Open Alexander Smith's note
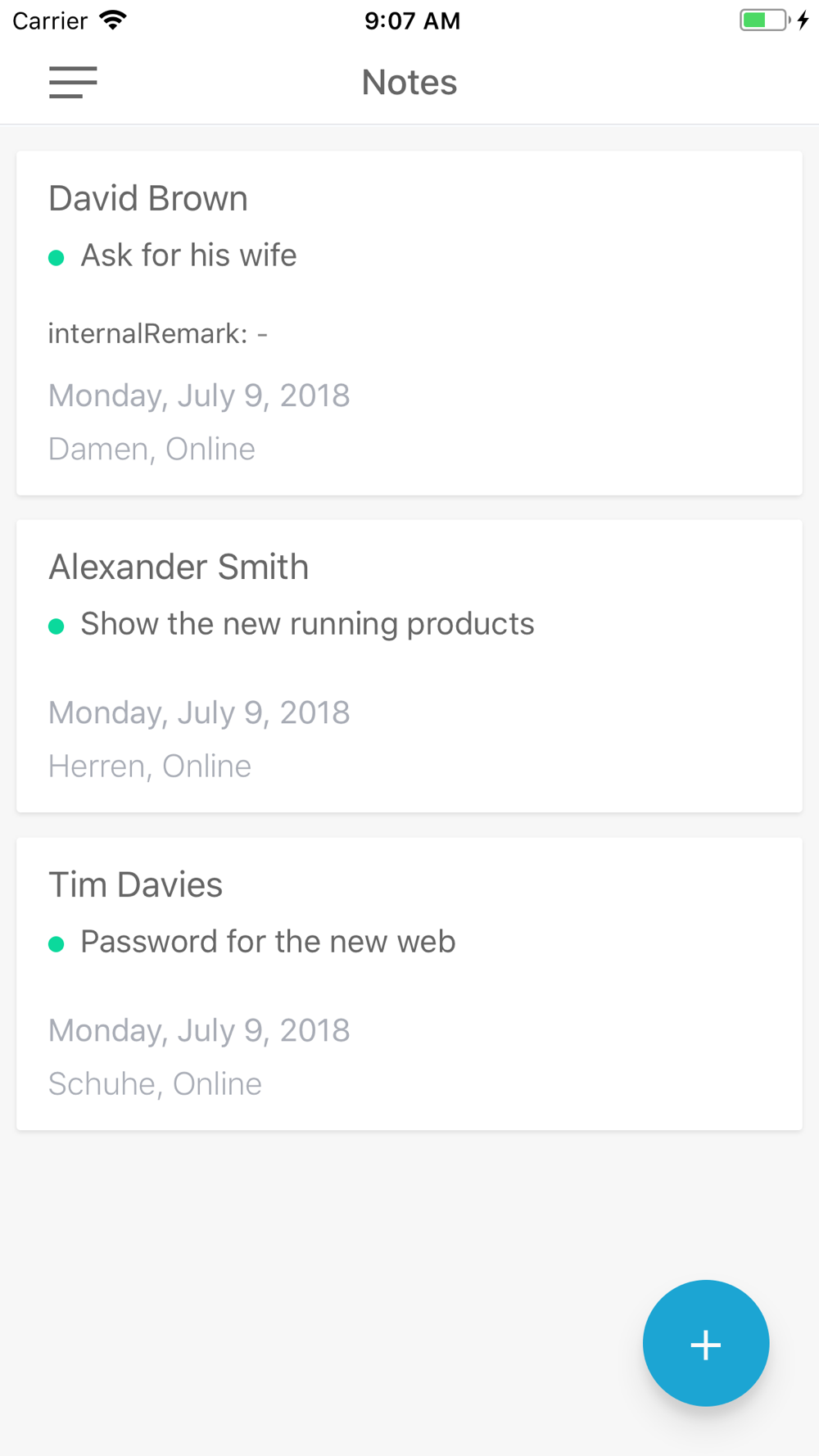 (x=409, y=666)
